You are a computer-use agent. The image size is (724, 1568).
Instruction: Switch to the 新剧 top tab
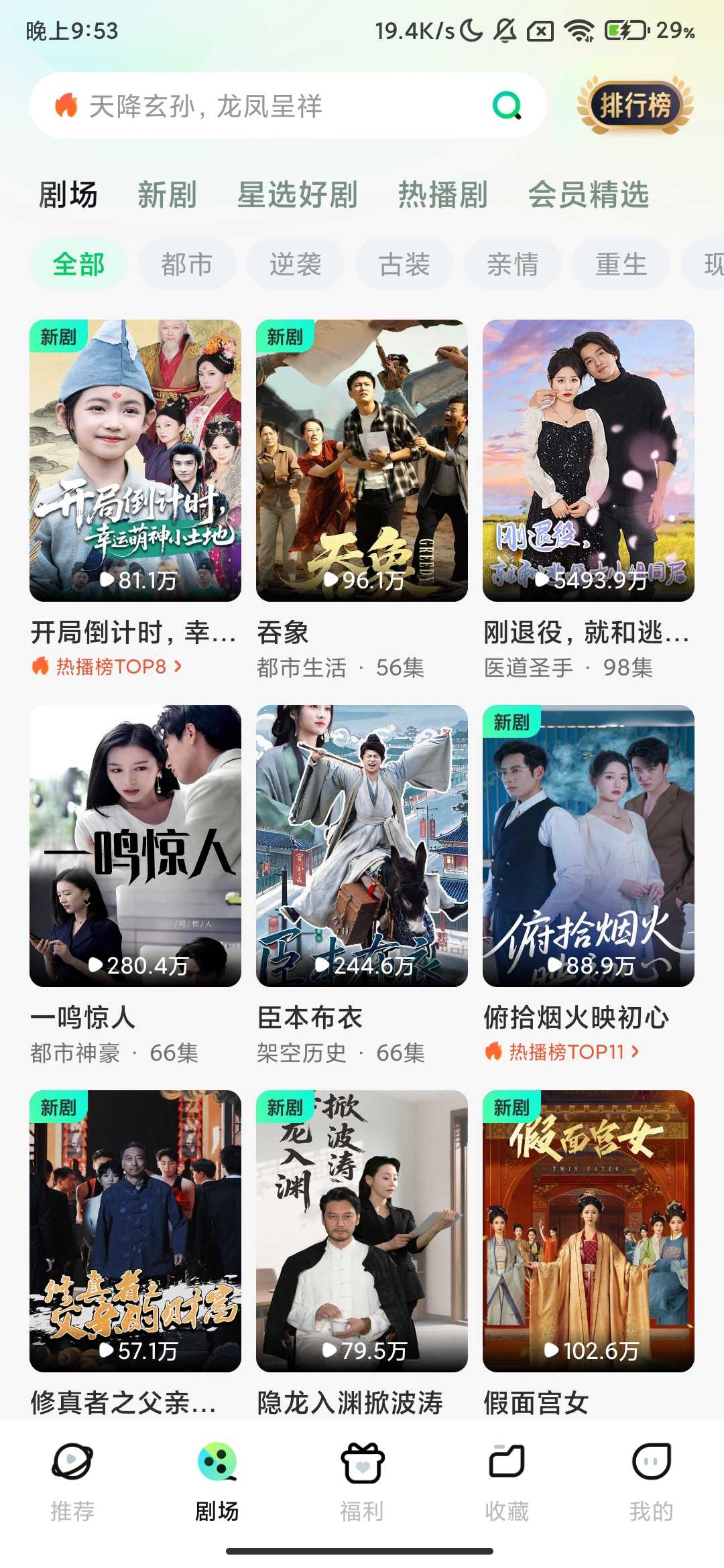tap(167, 195)
